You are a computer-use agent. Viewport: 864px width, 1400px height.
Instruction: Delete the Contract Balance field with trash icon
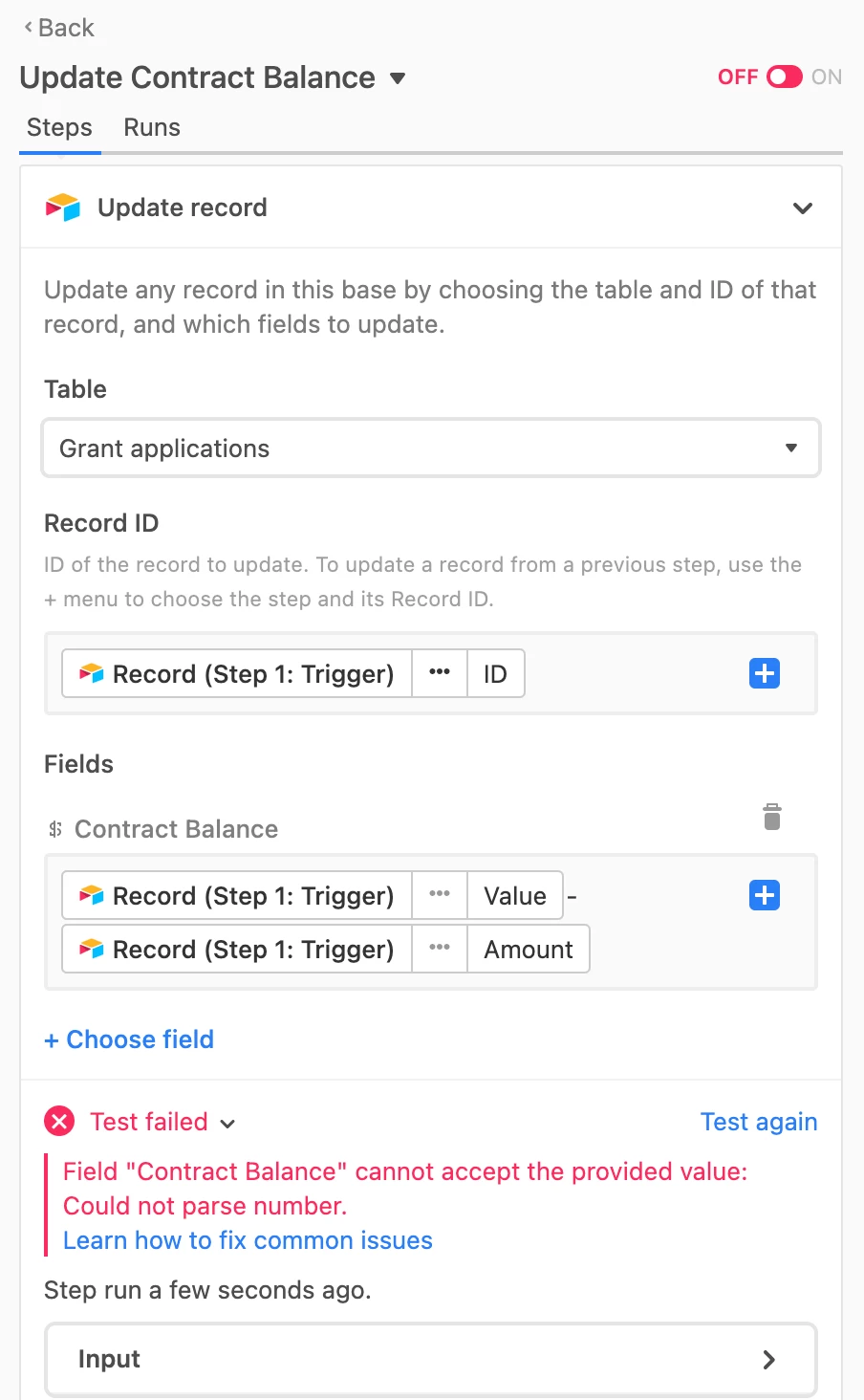[772, 817]
